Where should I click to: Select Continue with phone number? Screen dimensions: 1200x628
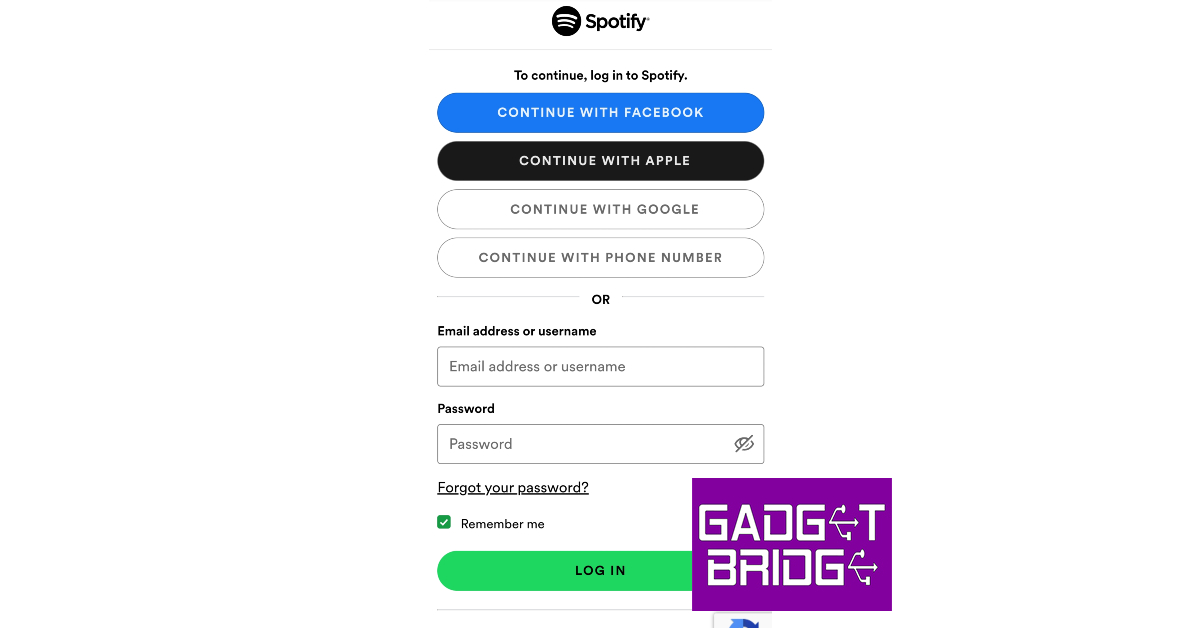click(600, 257)
